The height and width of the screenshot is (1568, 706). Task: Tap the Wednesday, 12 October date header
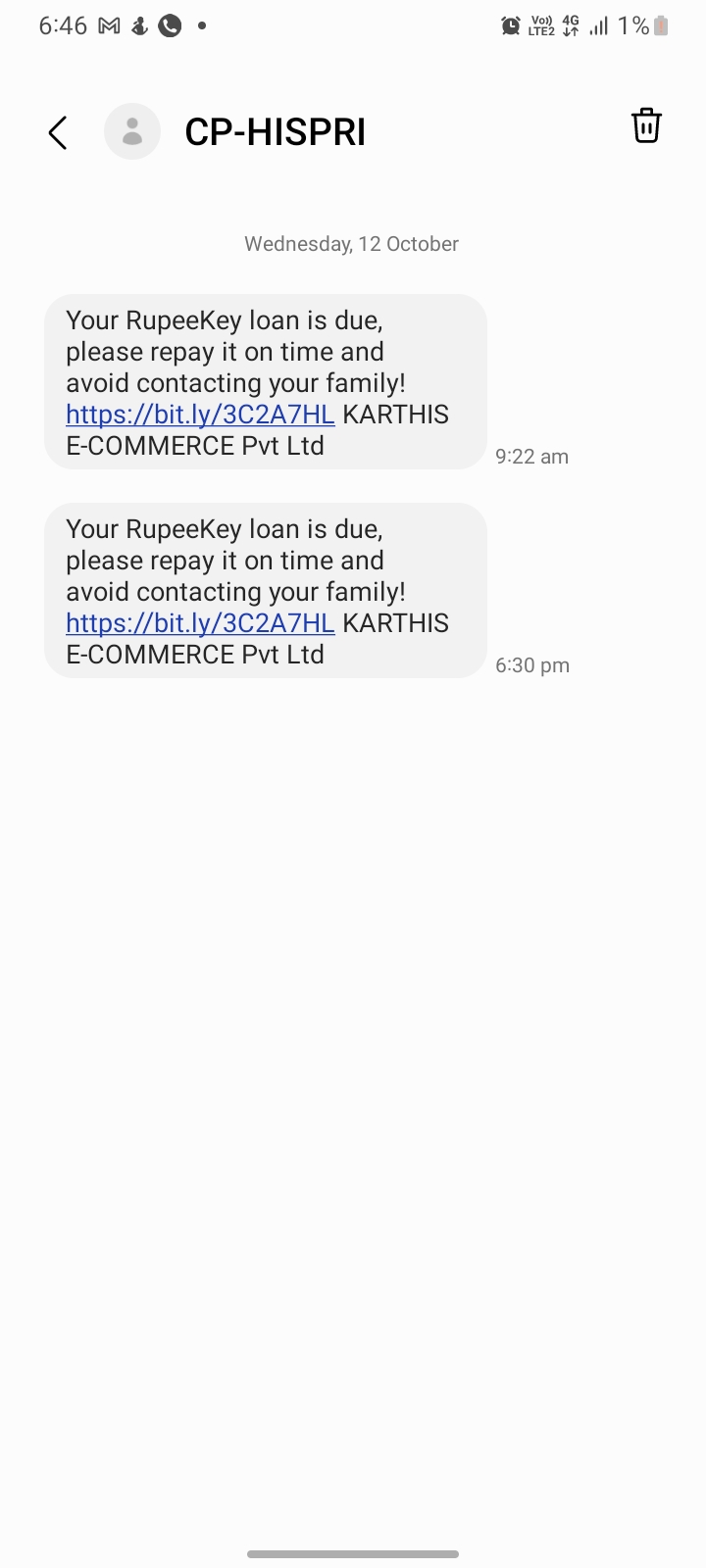(350, 243)
